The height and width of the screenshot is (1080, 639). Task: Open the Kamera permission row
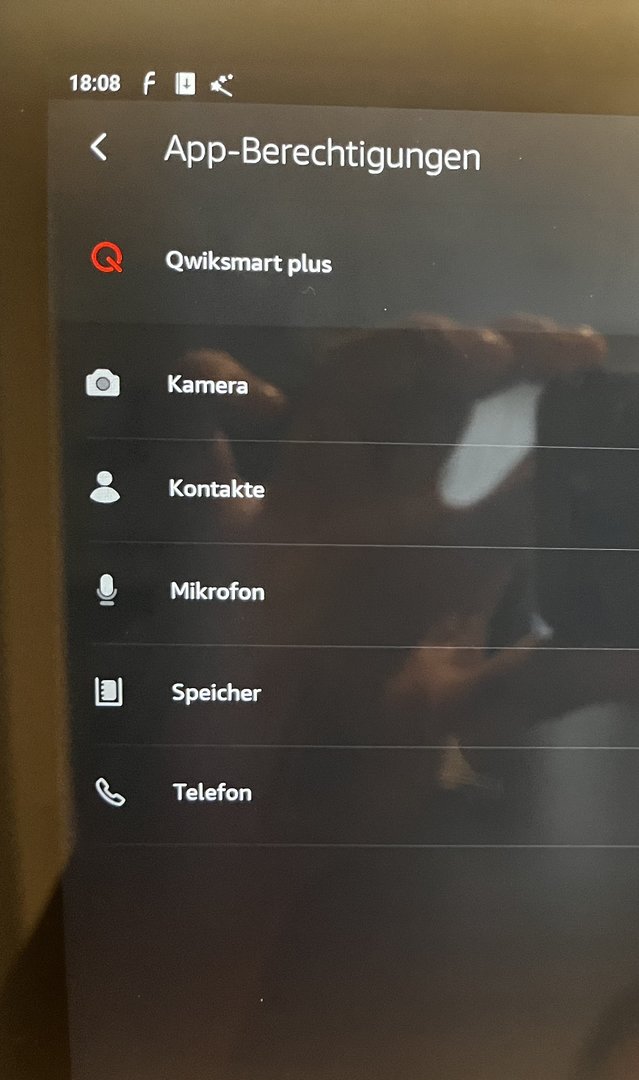tap(208, 385)
